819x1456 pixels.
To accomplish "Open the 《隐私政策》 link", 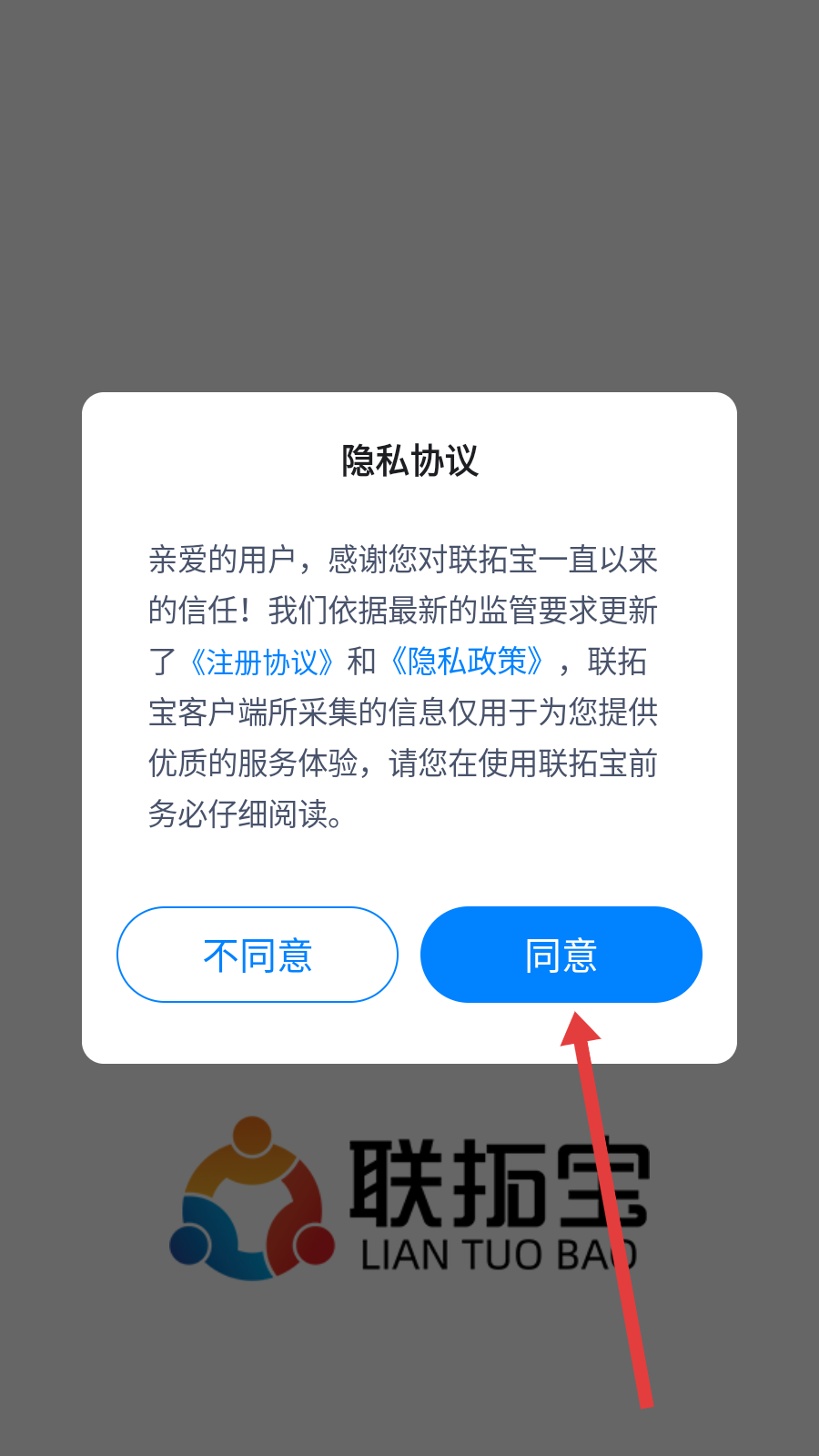I will point(467,662).
